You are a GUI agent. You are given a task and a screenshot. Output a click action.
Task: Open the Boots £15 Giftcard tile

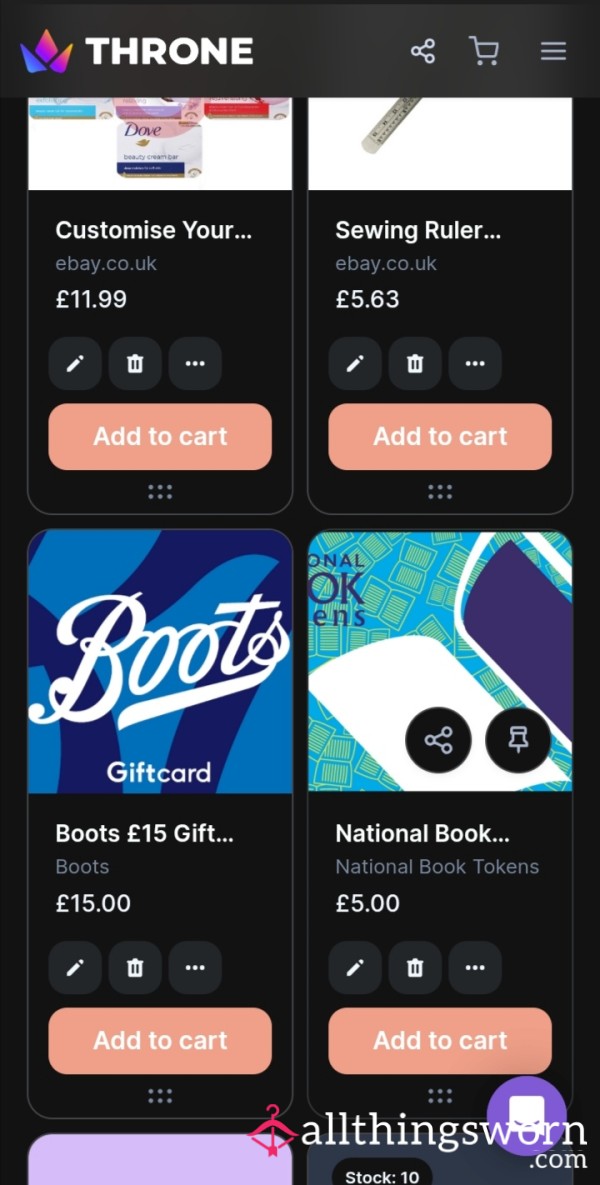160,661
